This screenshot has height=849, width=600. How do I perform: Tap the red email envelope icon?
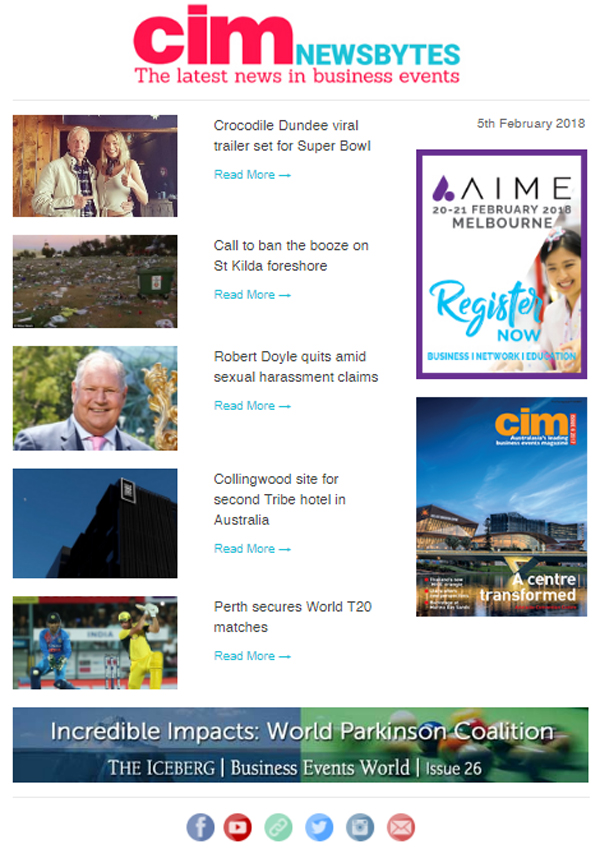[400, 827]
